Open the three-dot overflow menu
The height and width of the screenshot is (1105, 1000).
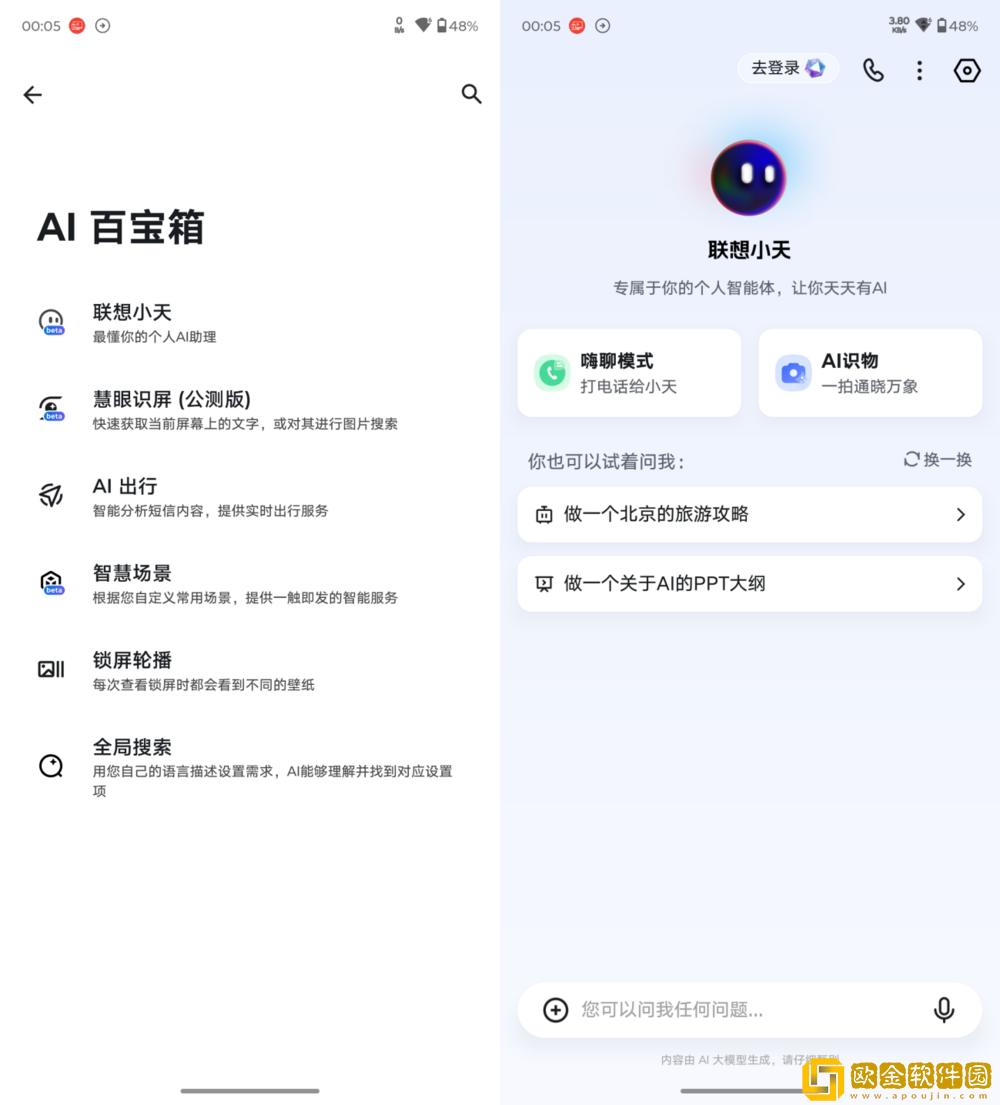click(919, 70)
